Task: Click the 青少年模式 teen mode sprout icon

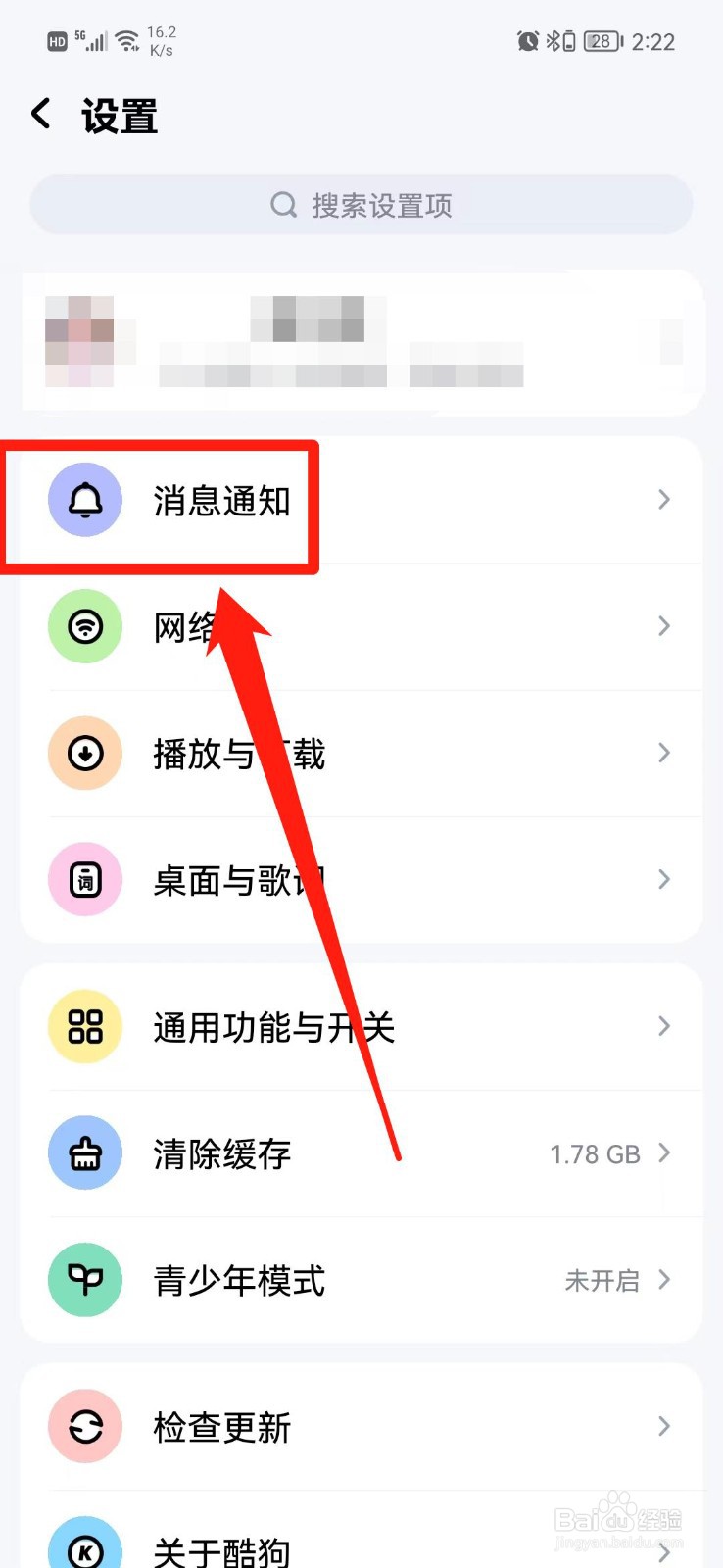Action: coord(85,1280)
